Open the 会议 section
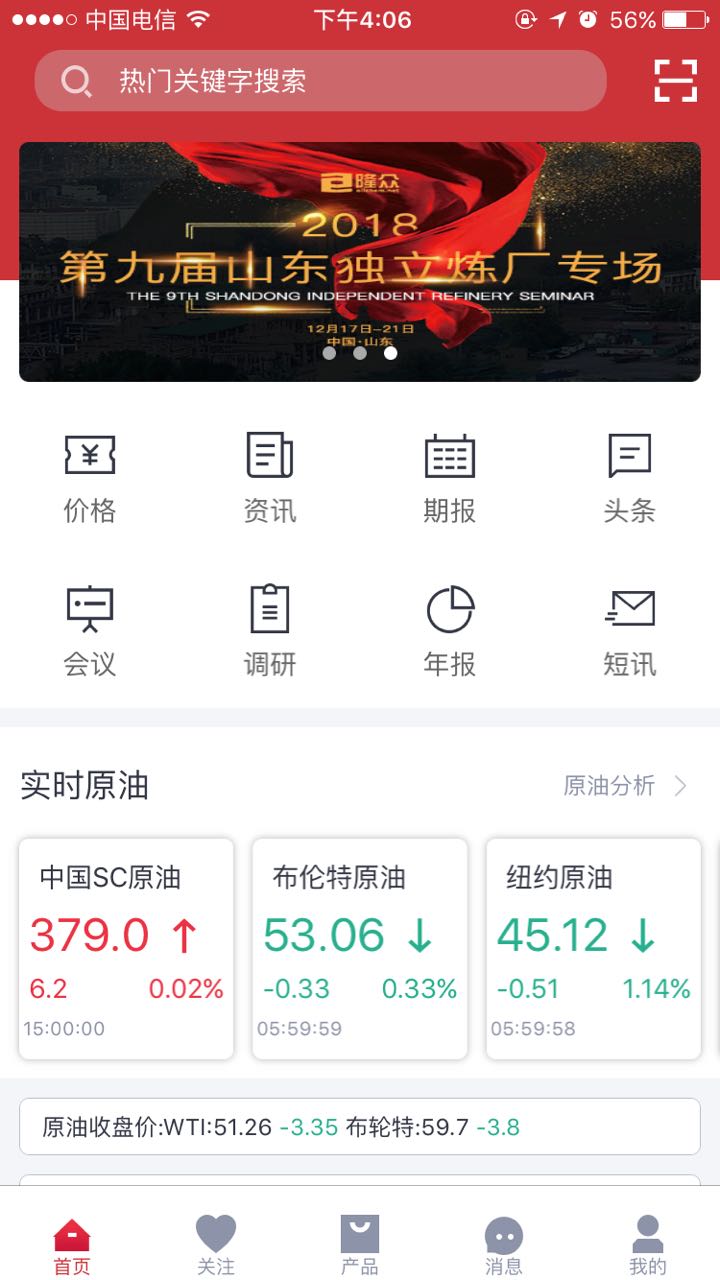Viewport: 720px width, 1280px height. pos(90,630)
